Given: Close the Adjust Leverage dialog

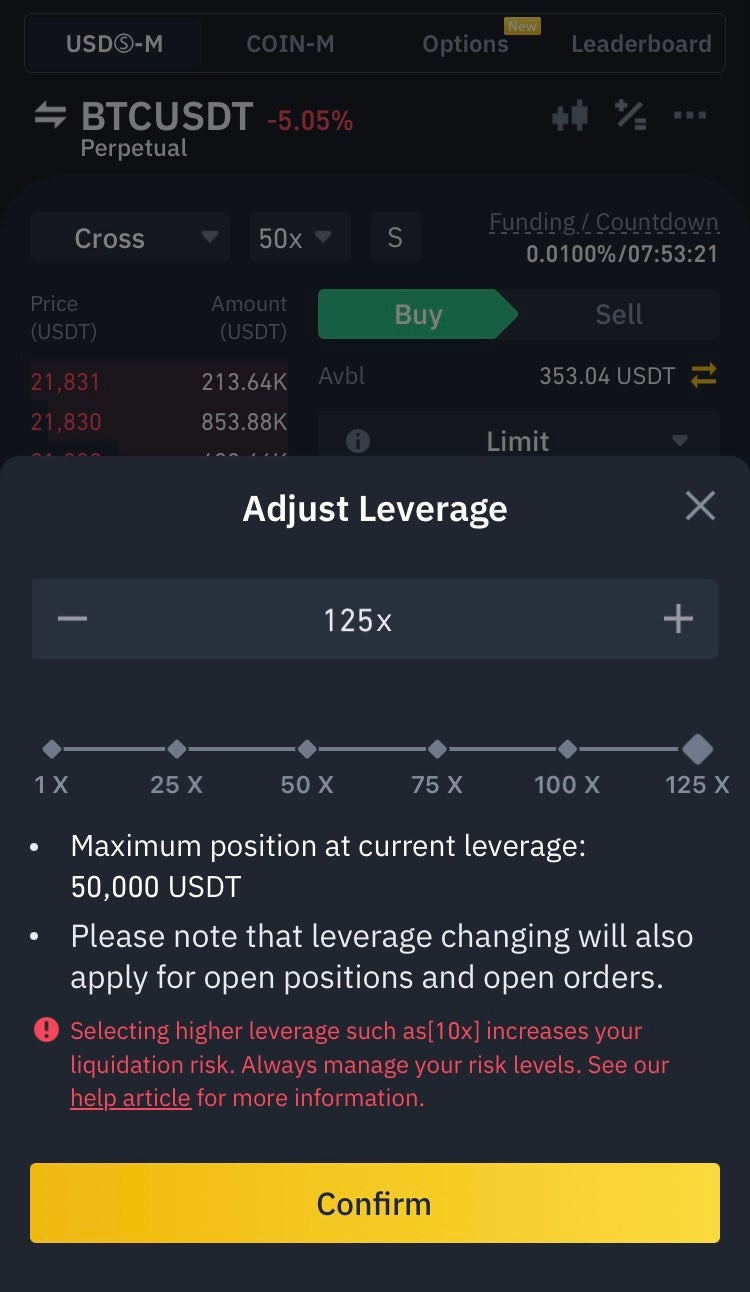Looking at the screenshot, I should coord(700,506).
